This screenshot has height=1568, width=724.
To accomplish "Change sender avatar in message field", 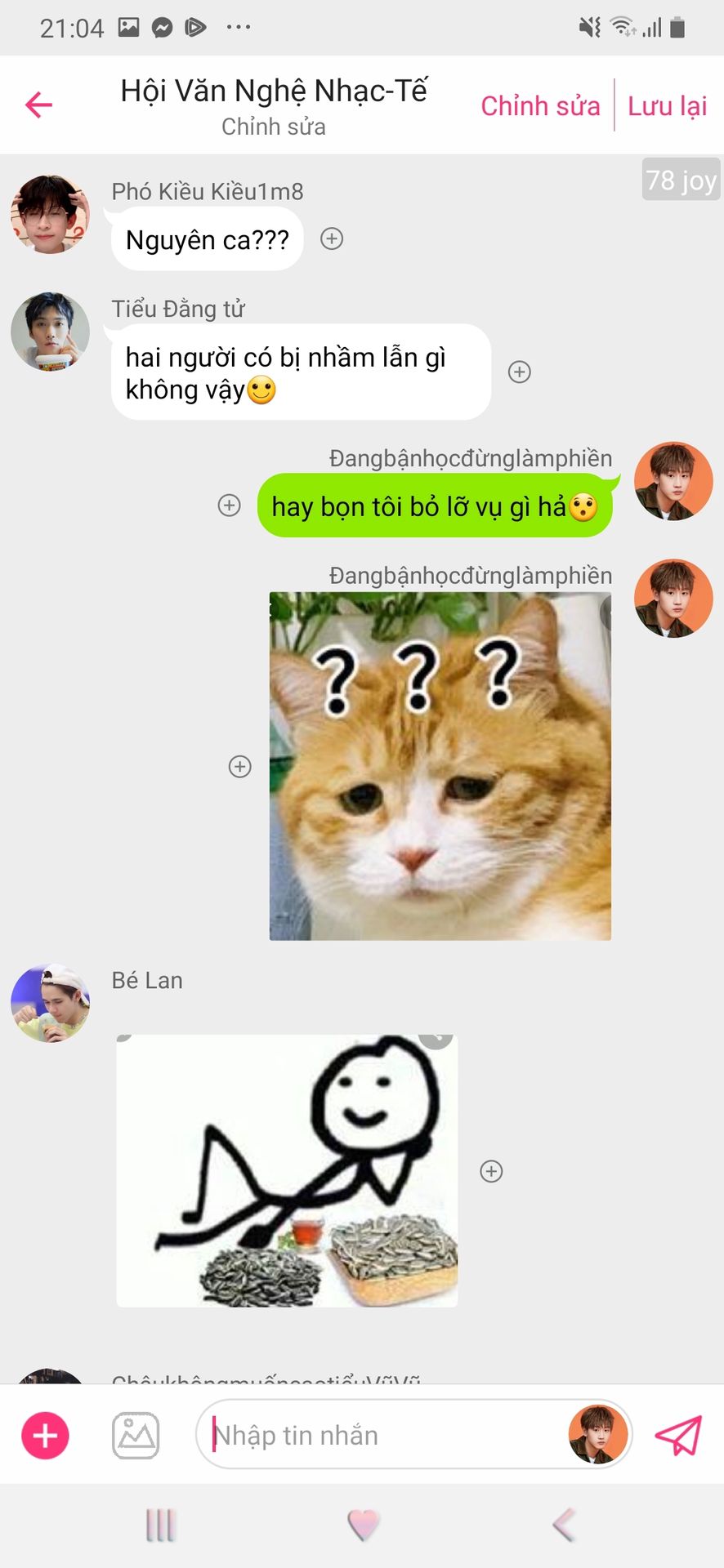I will (x=598, y=1435).
